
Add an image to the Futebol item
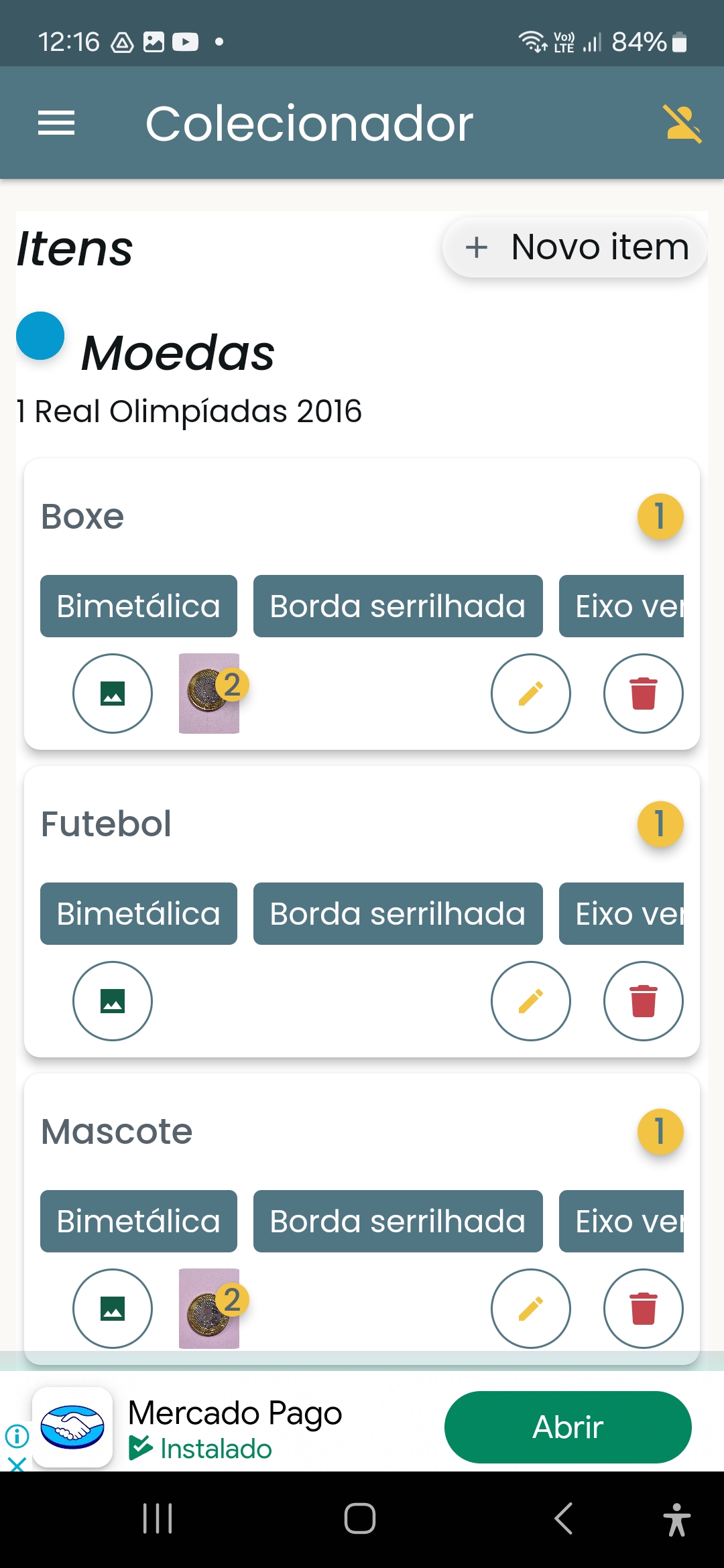pos(113,1001)
